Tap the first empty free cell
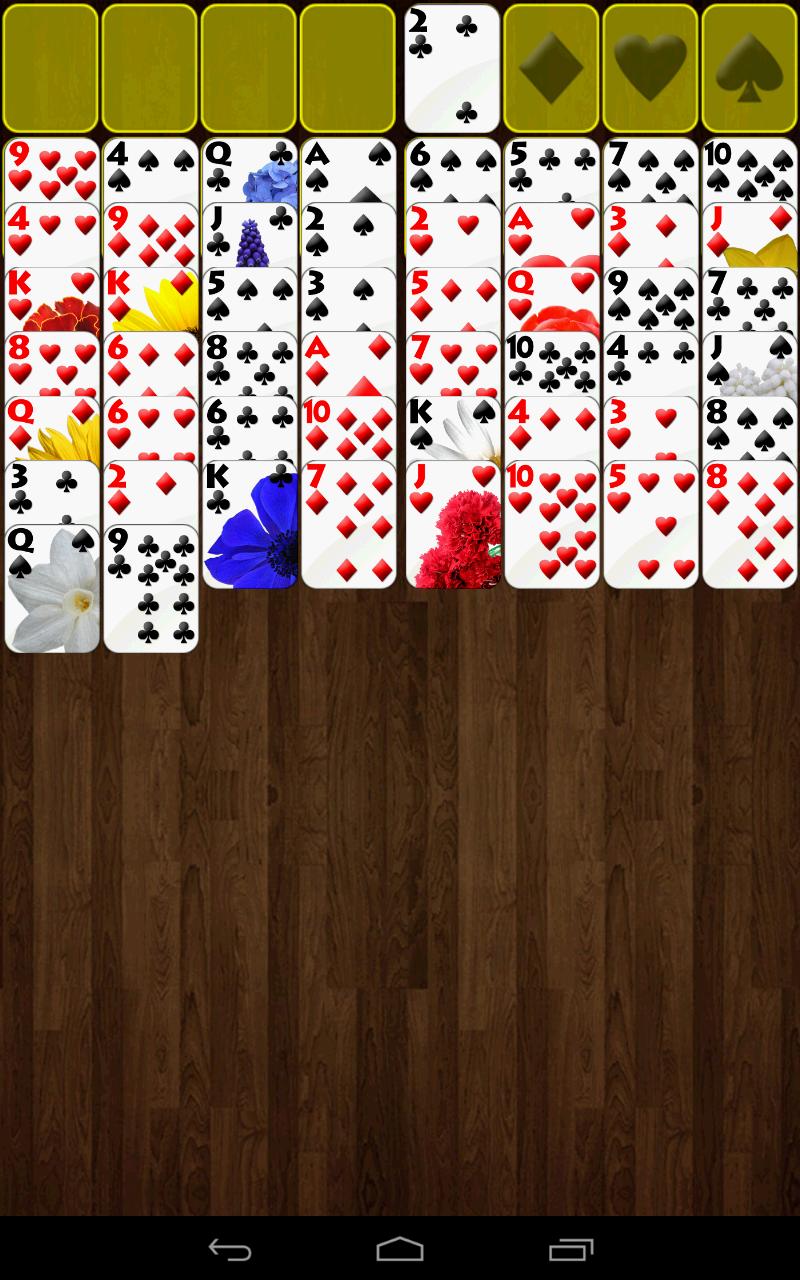 51,68
